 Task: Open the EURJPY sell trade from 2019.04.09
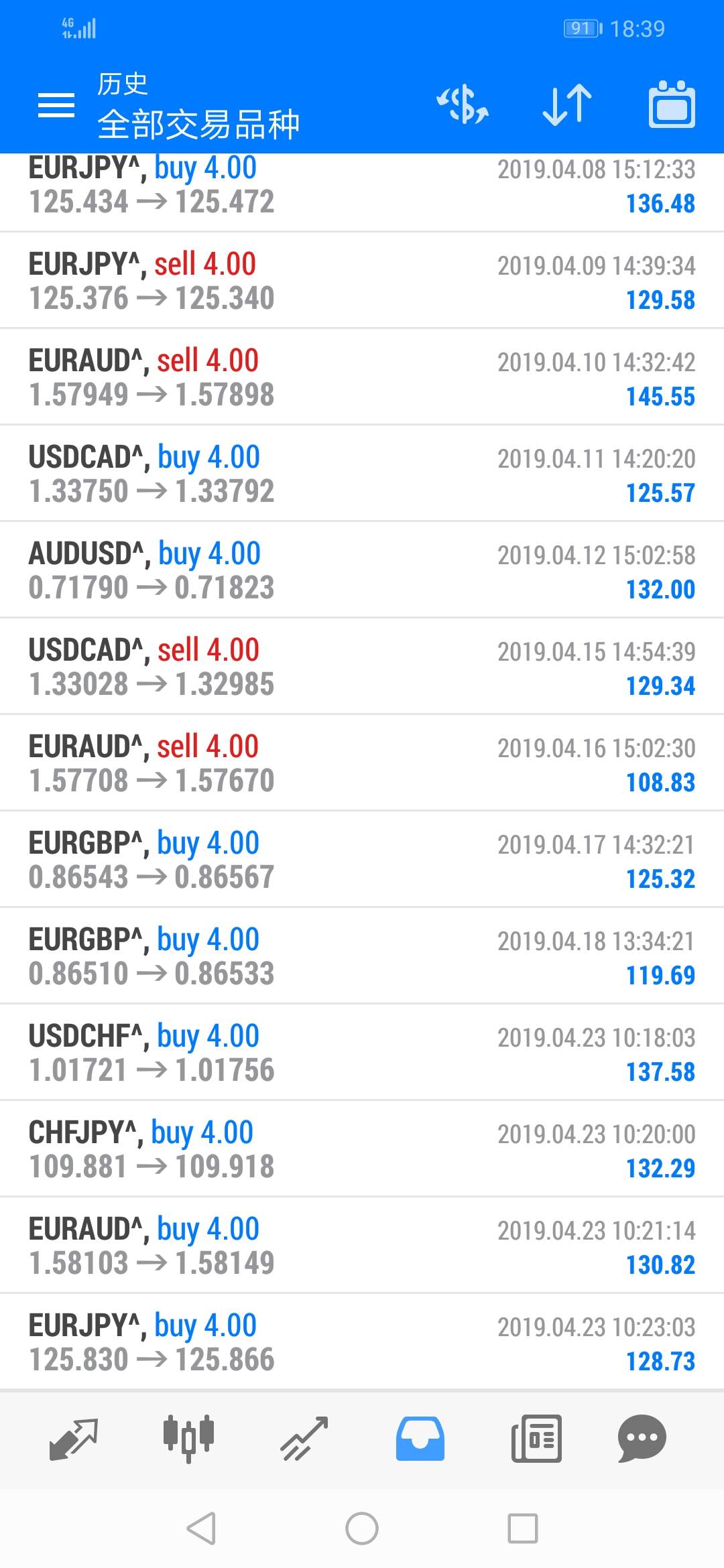[362, 281]
